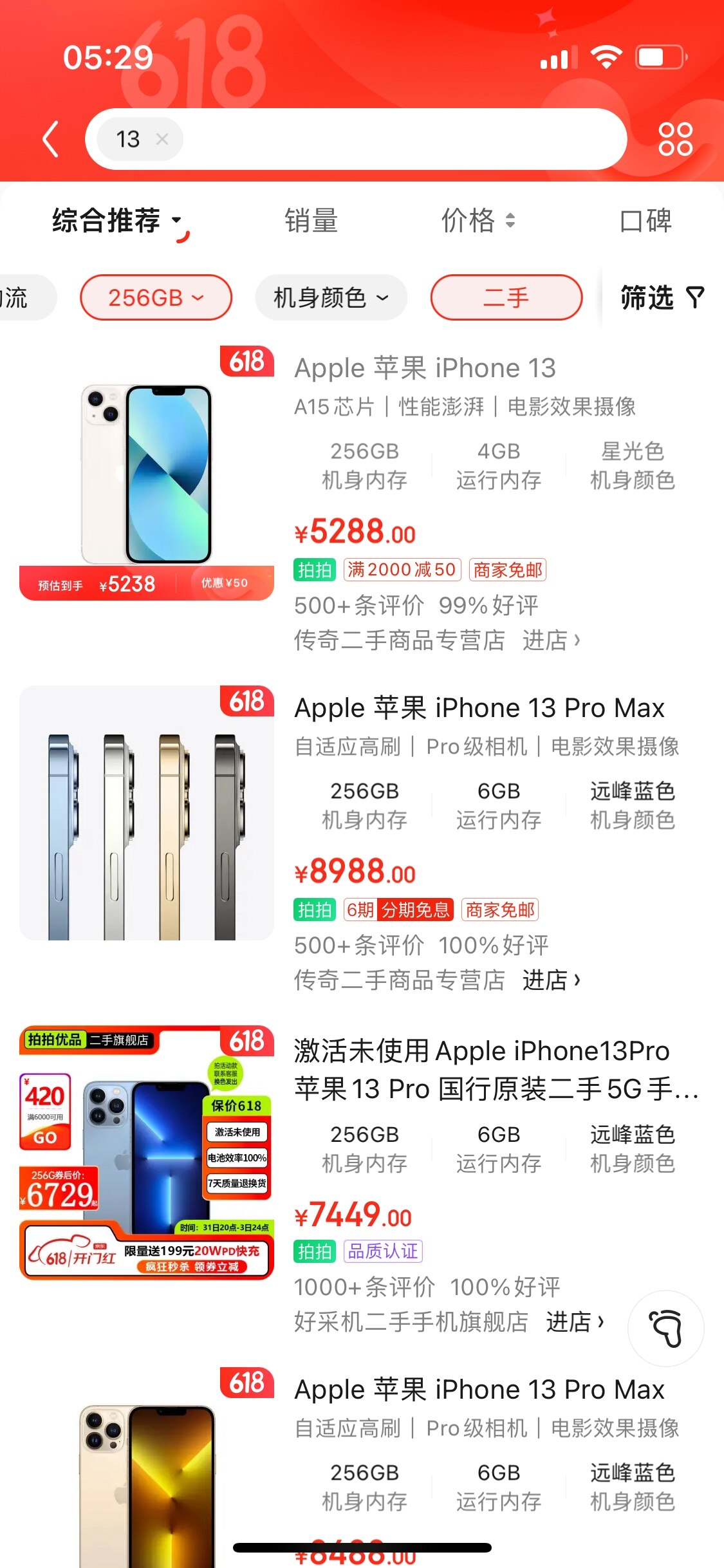Clear the "13" search keyword
This screenshot has height=1568, width=724.
(x=162, y=139)
